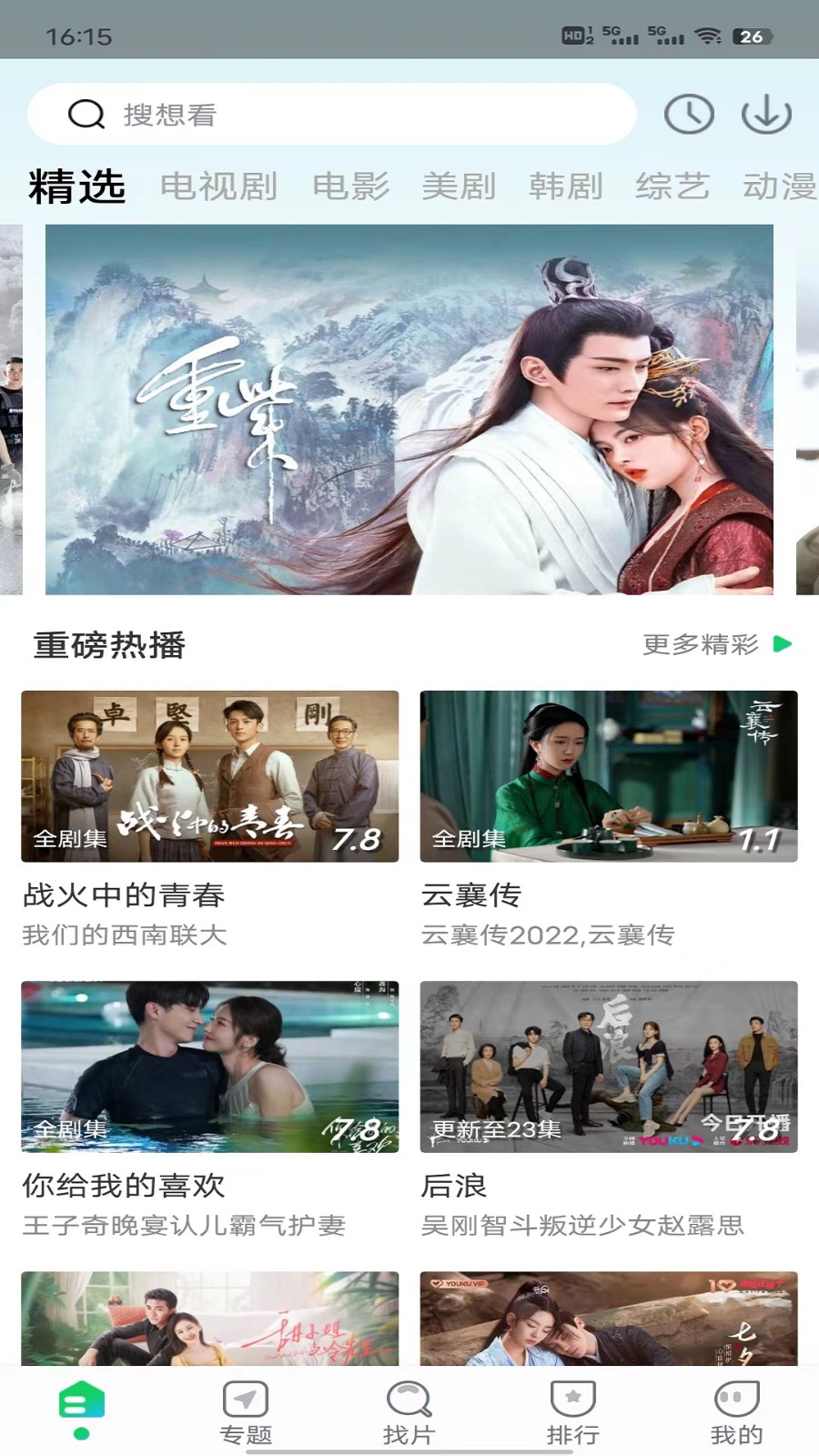
Task: Switch to the 电视剧 tab
Action: click(218, 187)
